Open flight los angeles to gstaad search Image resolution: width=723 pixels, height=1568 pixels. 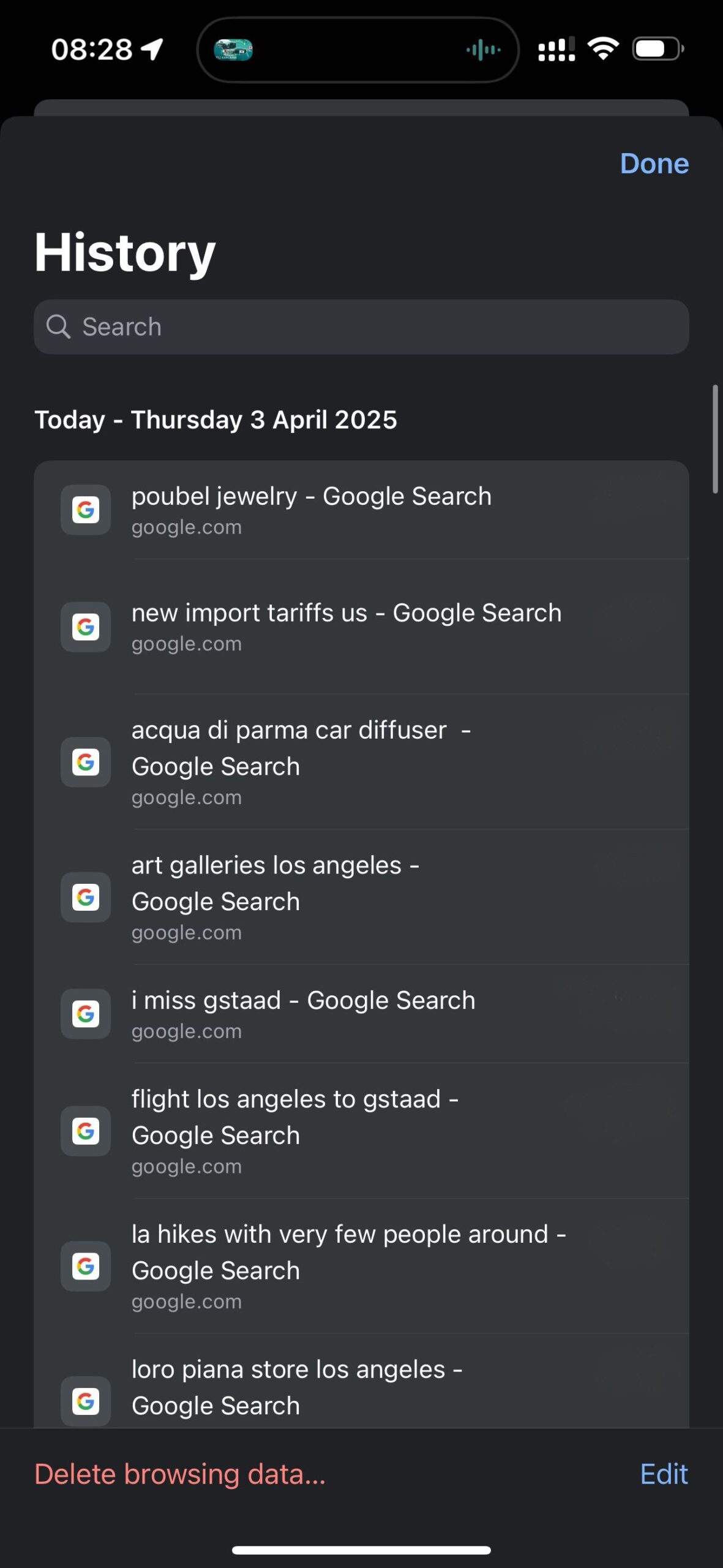click(361, 1131)
